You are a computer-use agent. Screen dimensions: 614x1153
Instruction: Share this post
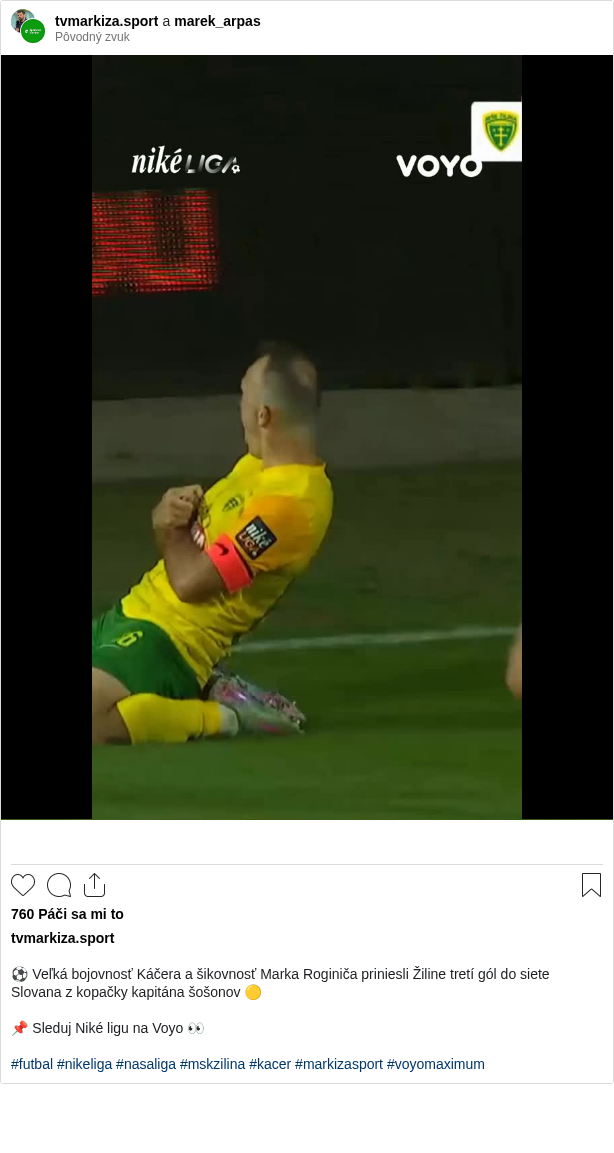click(94, 885)
